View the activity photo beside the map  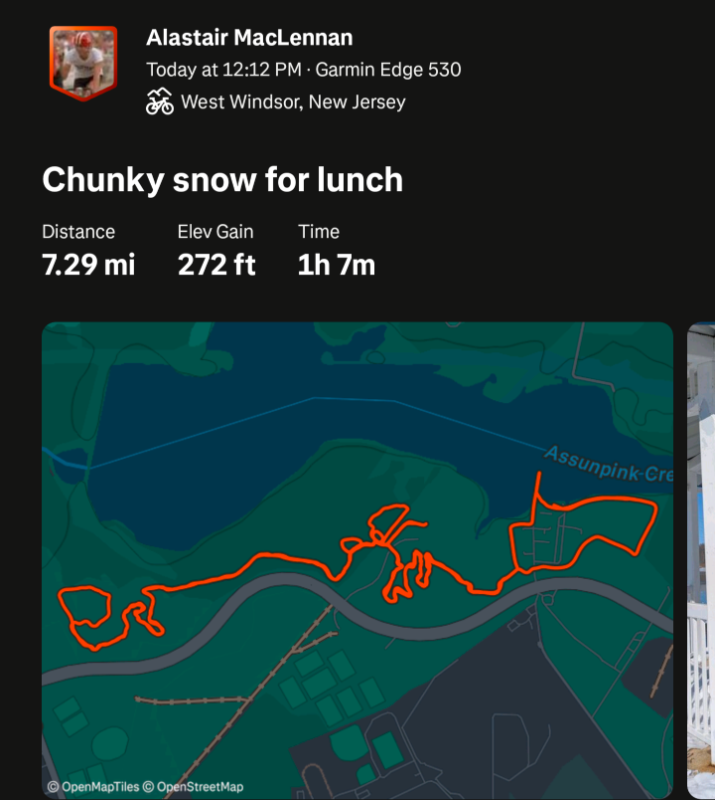point(702,560)
